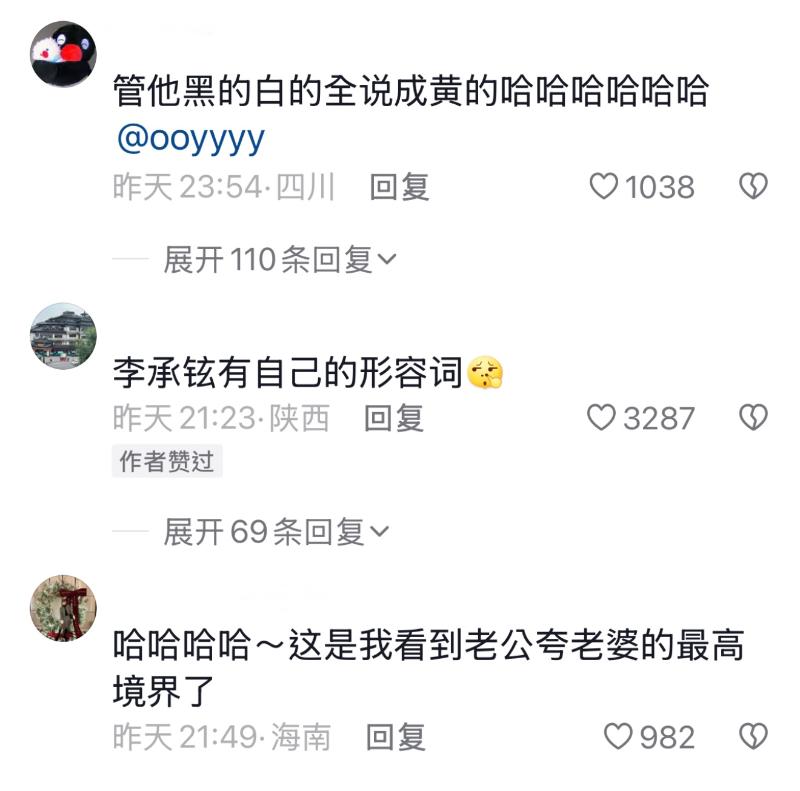Dislike the comment from 陕西
The image size is (800, 791).
click(752, 418)
